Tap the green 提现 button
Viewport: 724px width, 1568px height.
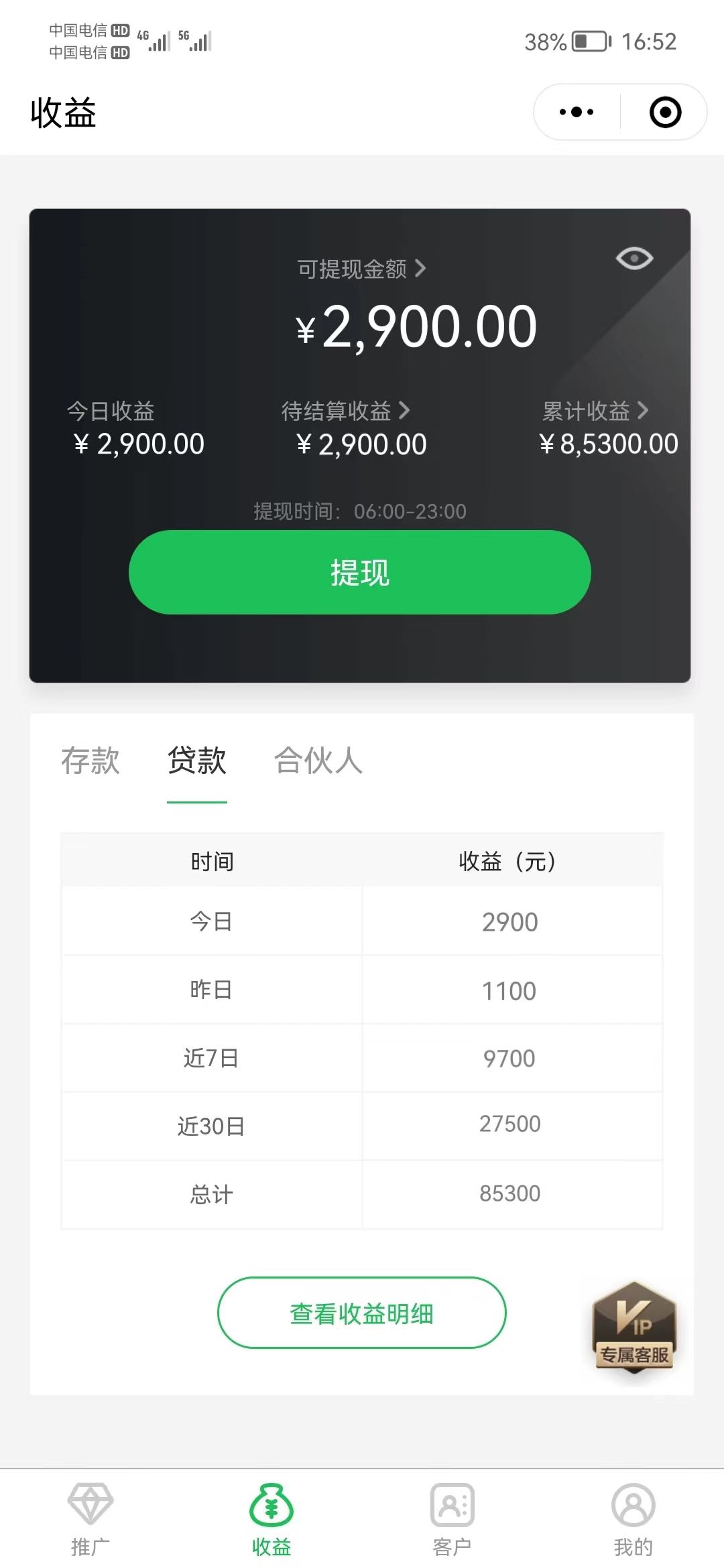click(360, 572)
